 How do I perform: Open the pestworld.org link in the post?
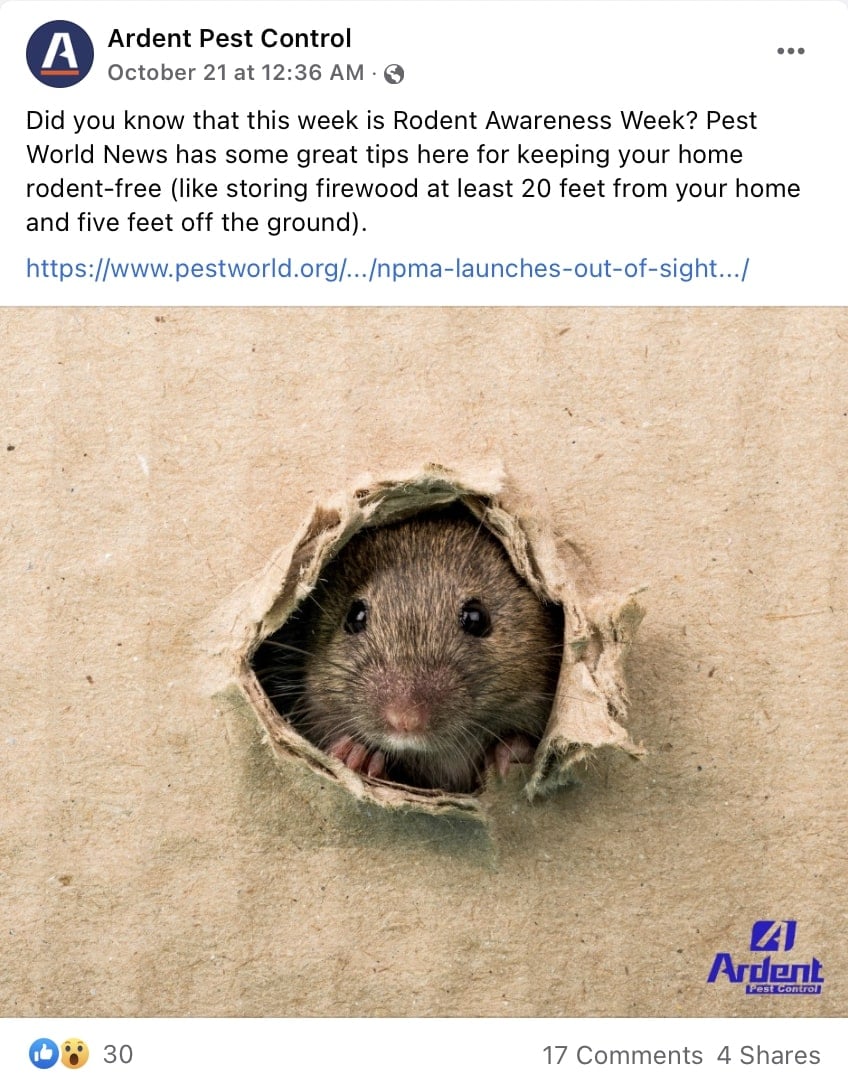tap(390, 267)
